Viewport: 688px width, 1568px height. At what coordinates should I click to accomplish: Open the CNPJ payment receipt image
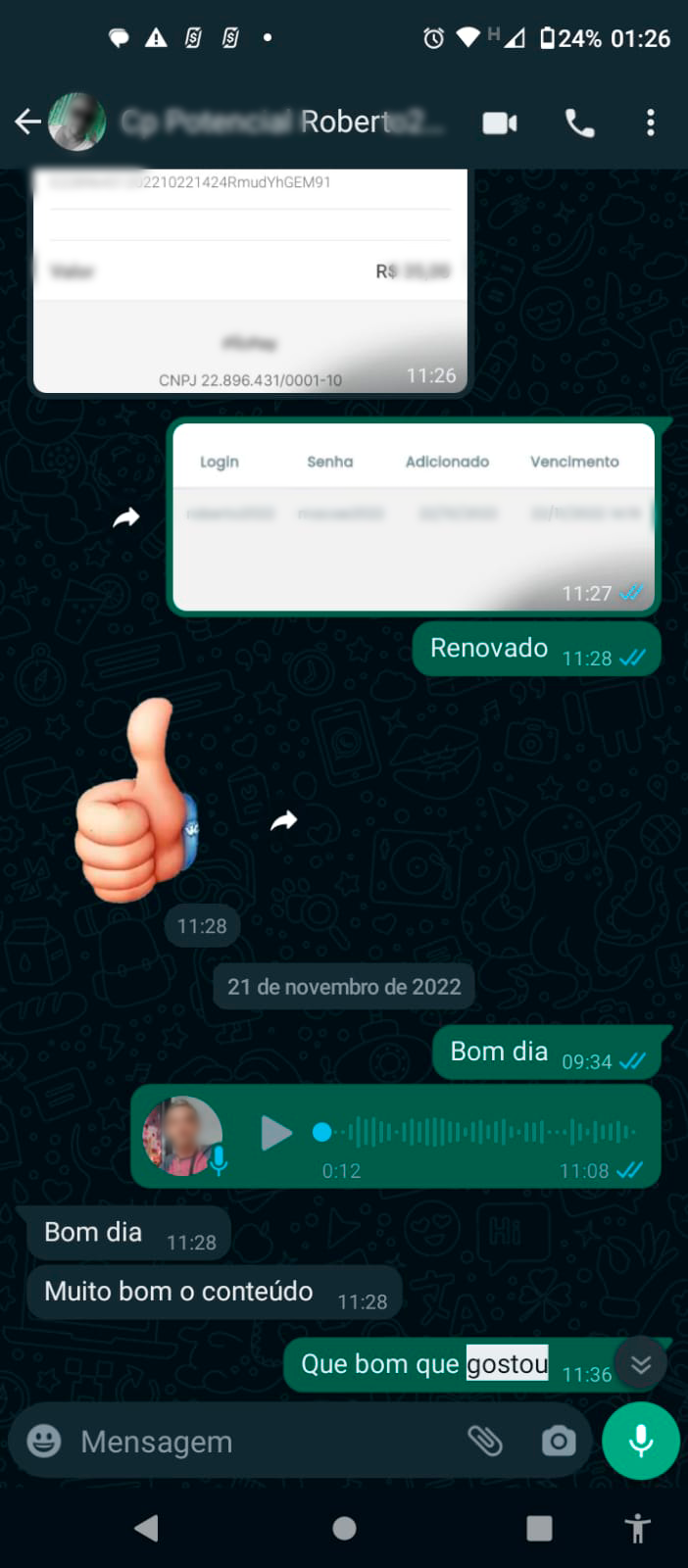pos(250,284)
